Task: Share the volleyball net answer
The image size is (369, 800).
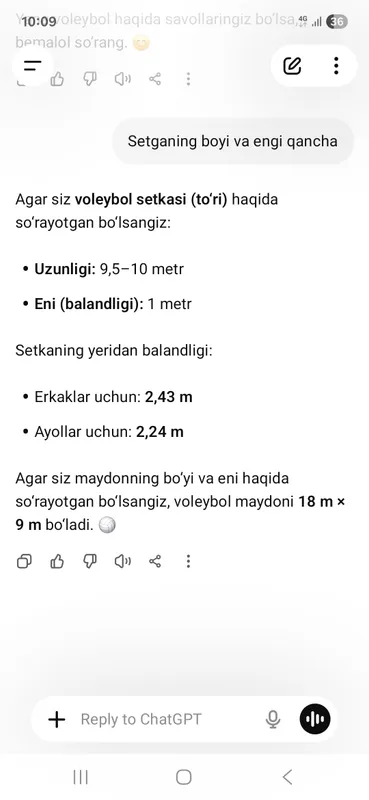Action: [155, 562]
